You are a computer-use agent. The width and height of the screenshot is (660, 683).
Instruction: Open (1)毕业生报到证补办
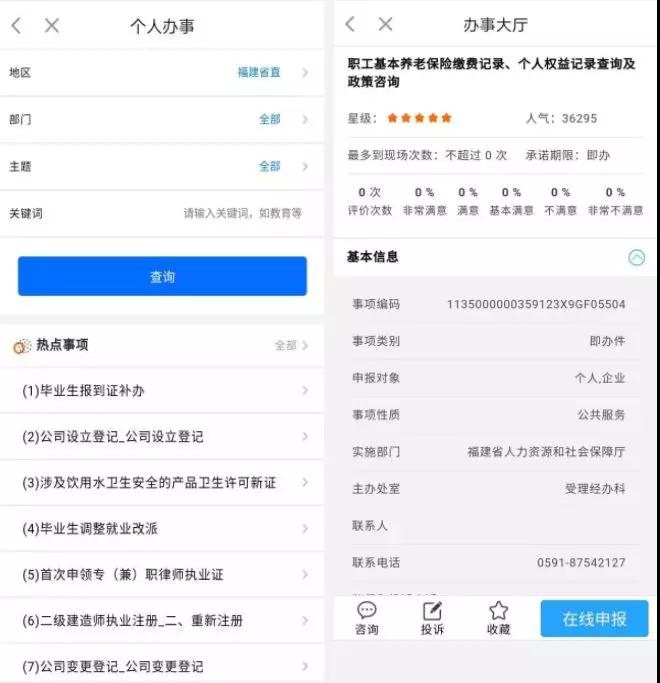[x=162, y=391]
